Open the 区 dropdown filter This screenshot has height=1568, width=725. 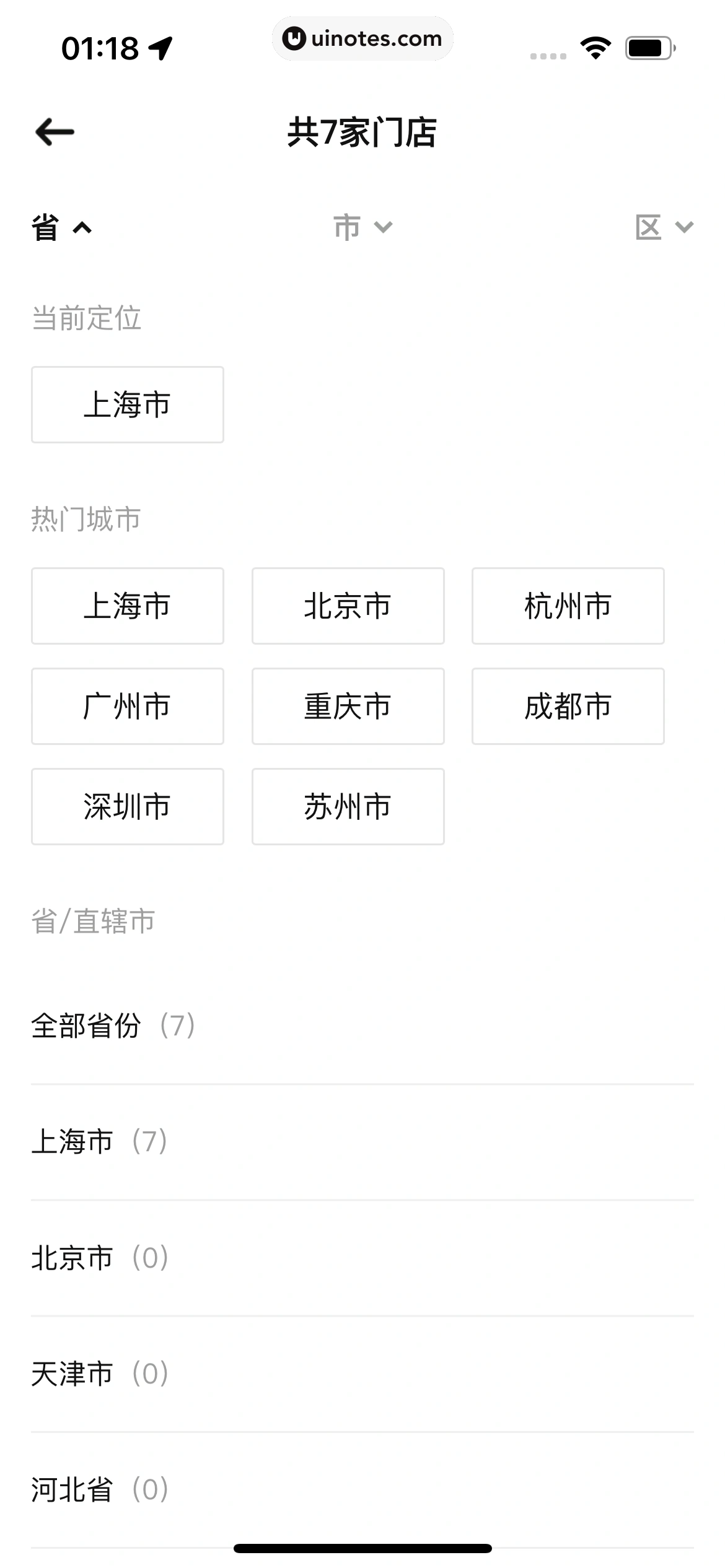tap(663, 227)
